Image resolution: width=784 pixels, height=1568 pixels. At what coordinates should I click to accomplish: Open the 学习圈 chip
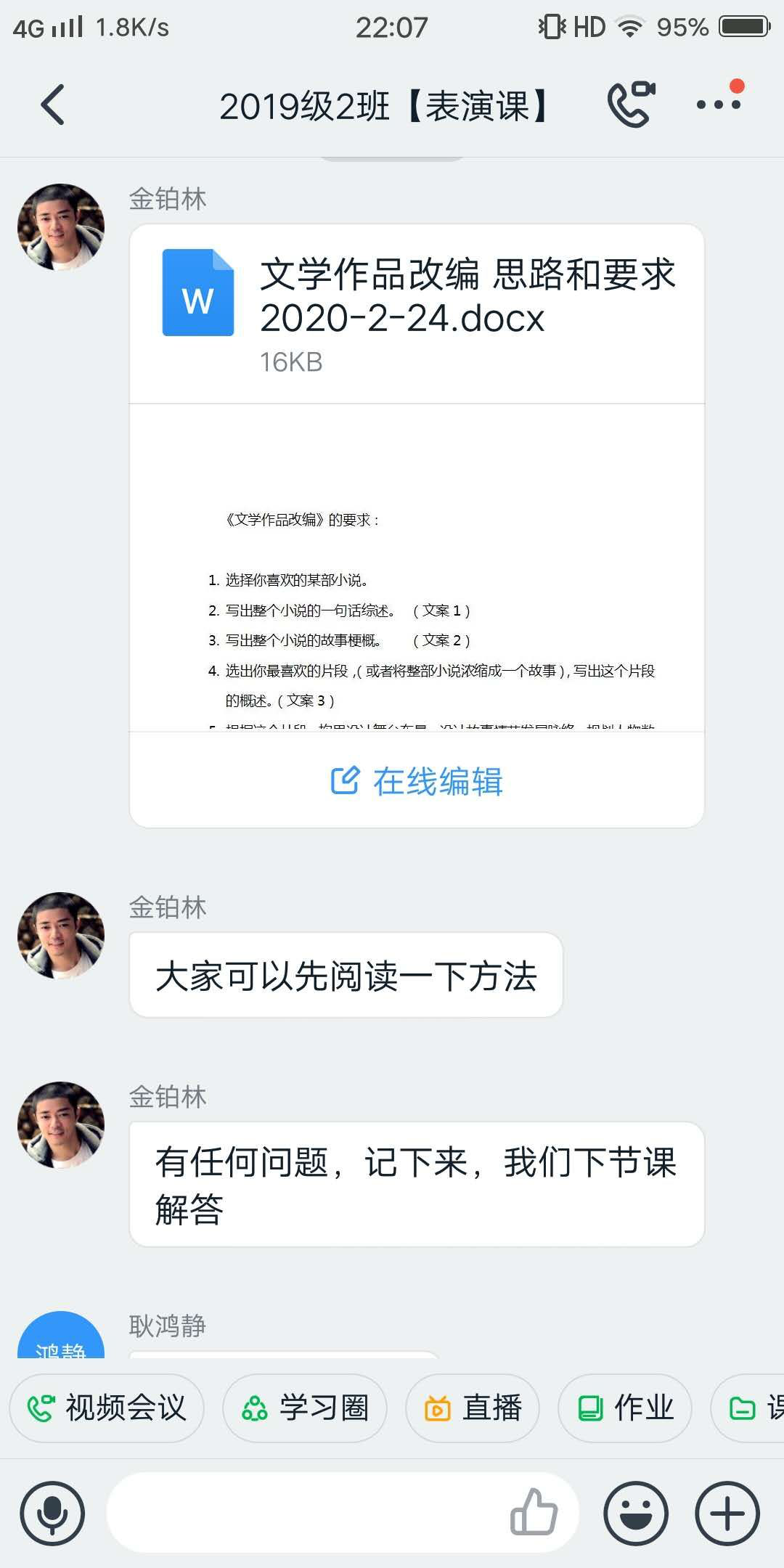305,1408
